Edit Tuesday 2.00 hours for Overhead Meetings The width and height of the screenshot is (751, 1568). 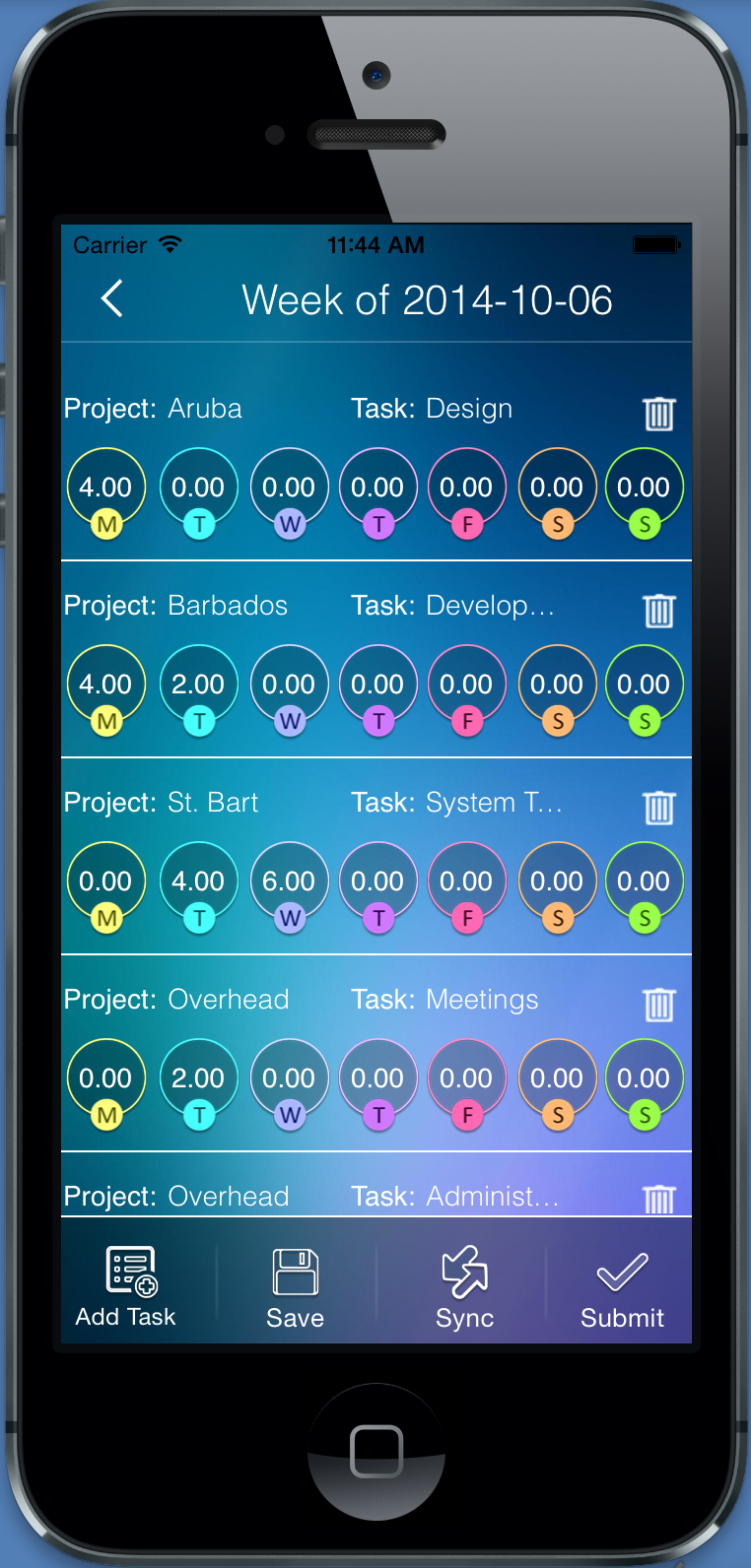pyautogui.click(x=199, y=1079)
